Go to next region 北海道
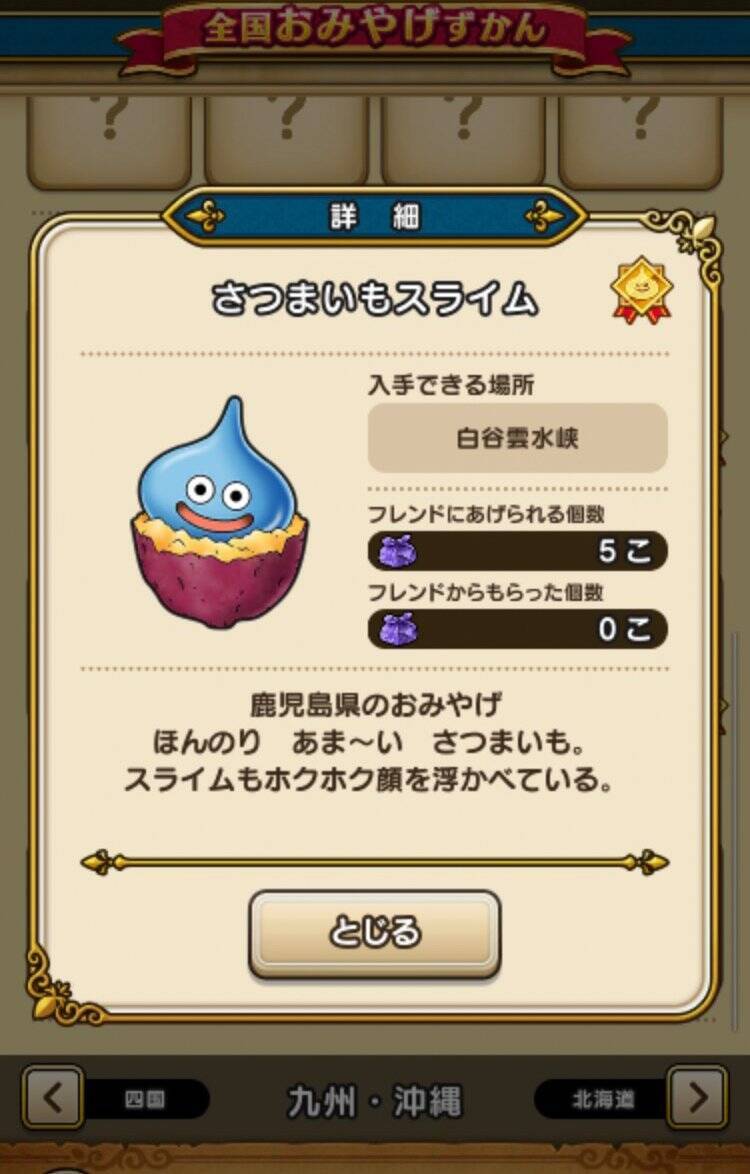 click(x=696, y=1098)
